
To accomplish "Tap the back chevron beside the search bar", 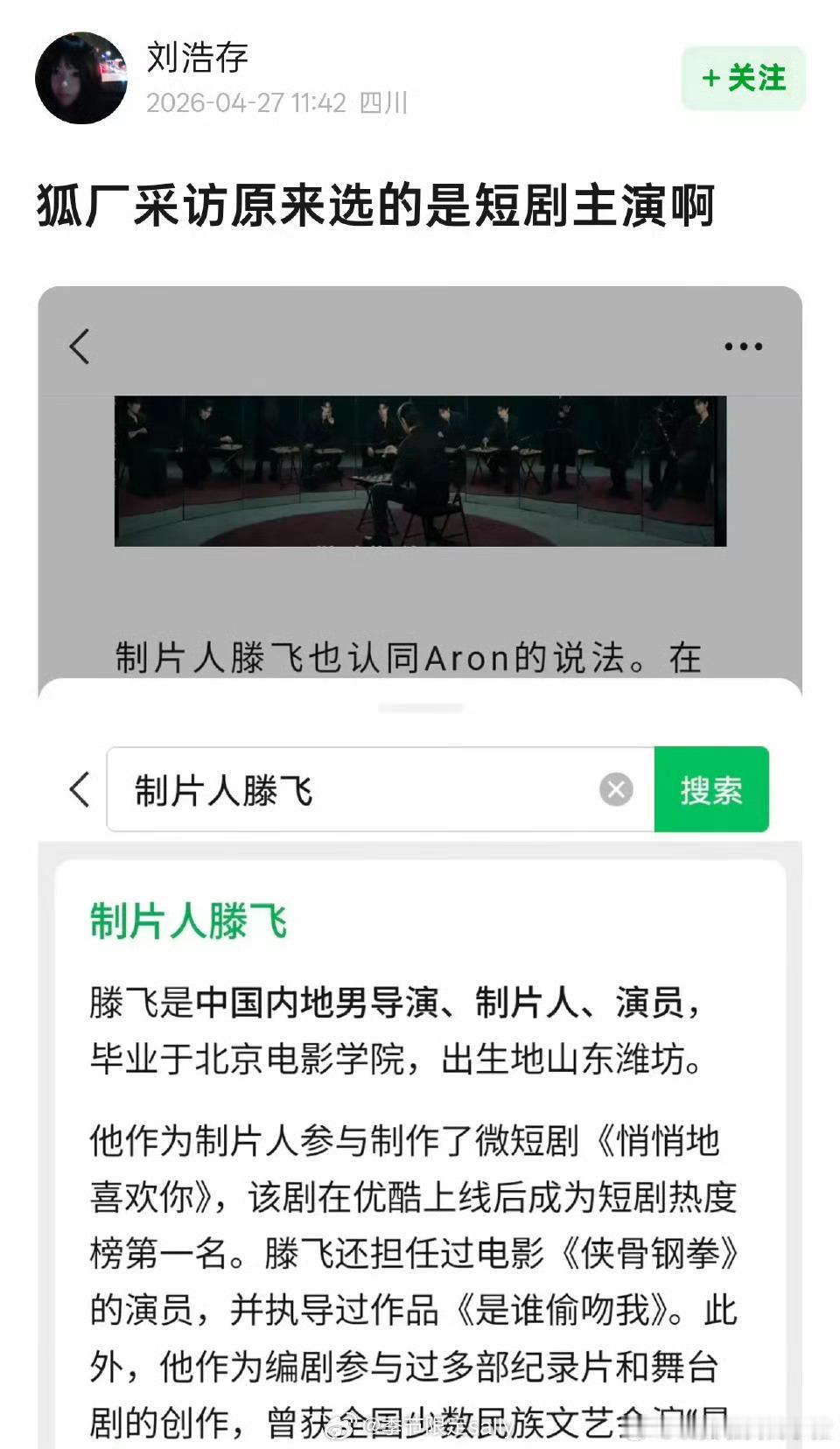I will click(79, 789).
